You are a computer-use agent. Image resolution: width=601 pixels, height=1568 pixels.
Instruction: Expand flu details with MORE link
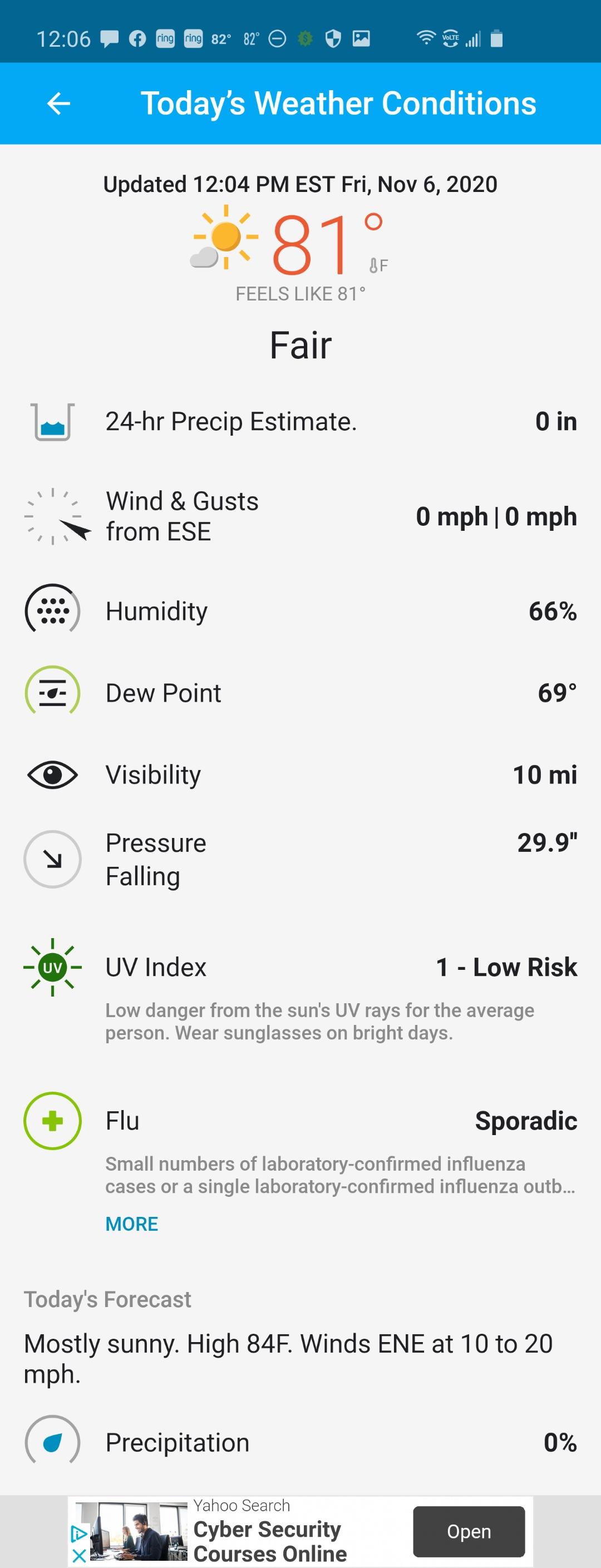(x=131, y=1224)
